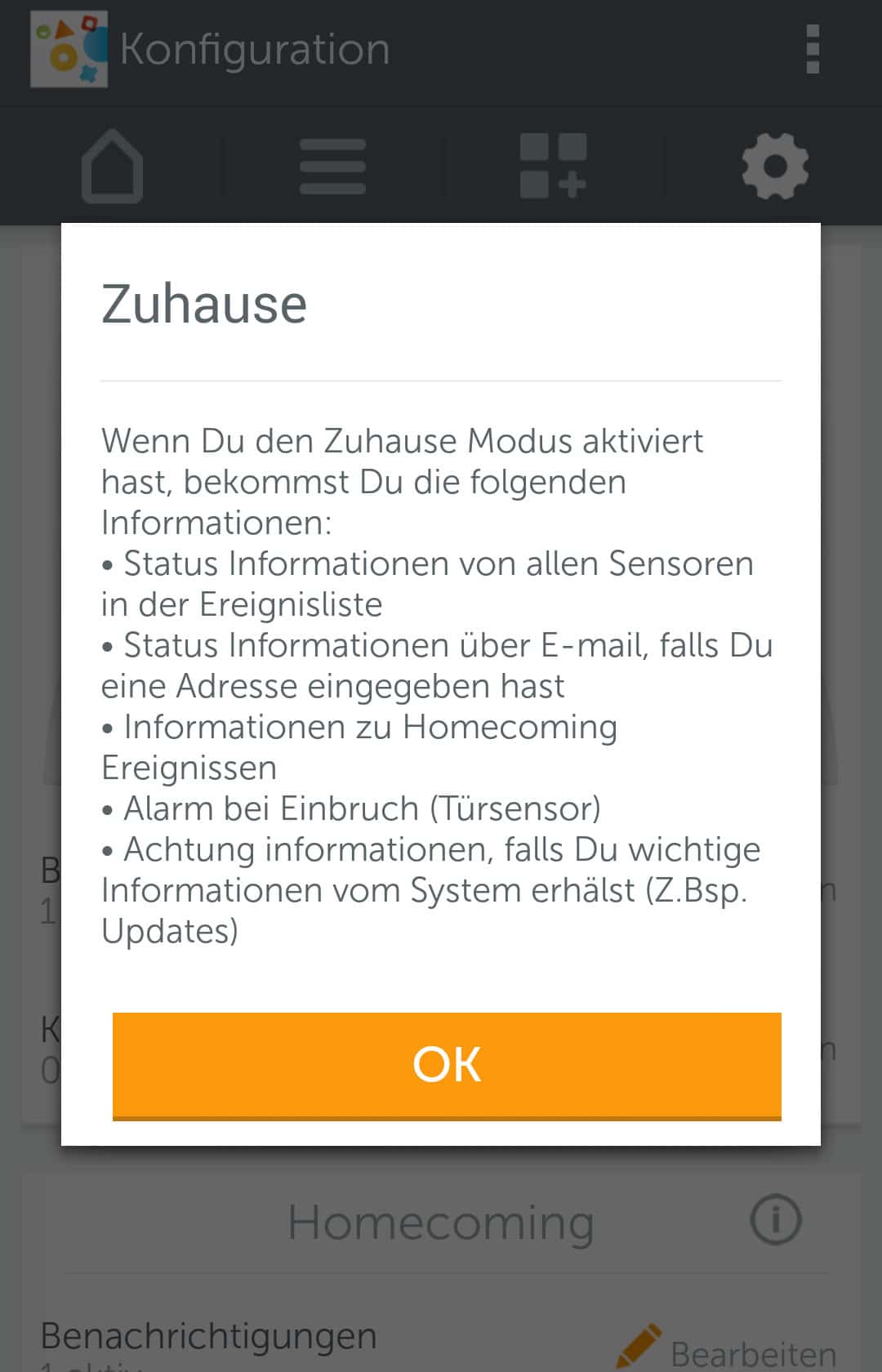This screenshot has width=882, height=1372.
Task: Switch to the home tab
Action: (x=113, y=167)
